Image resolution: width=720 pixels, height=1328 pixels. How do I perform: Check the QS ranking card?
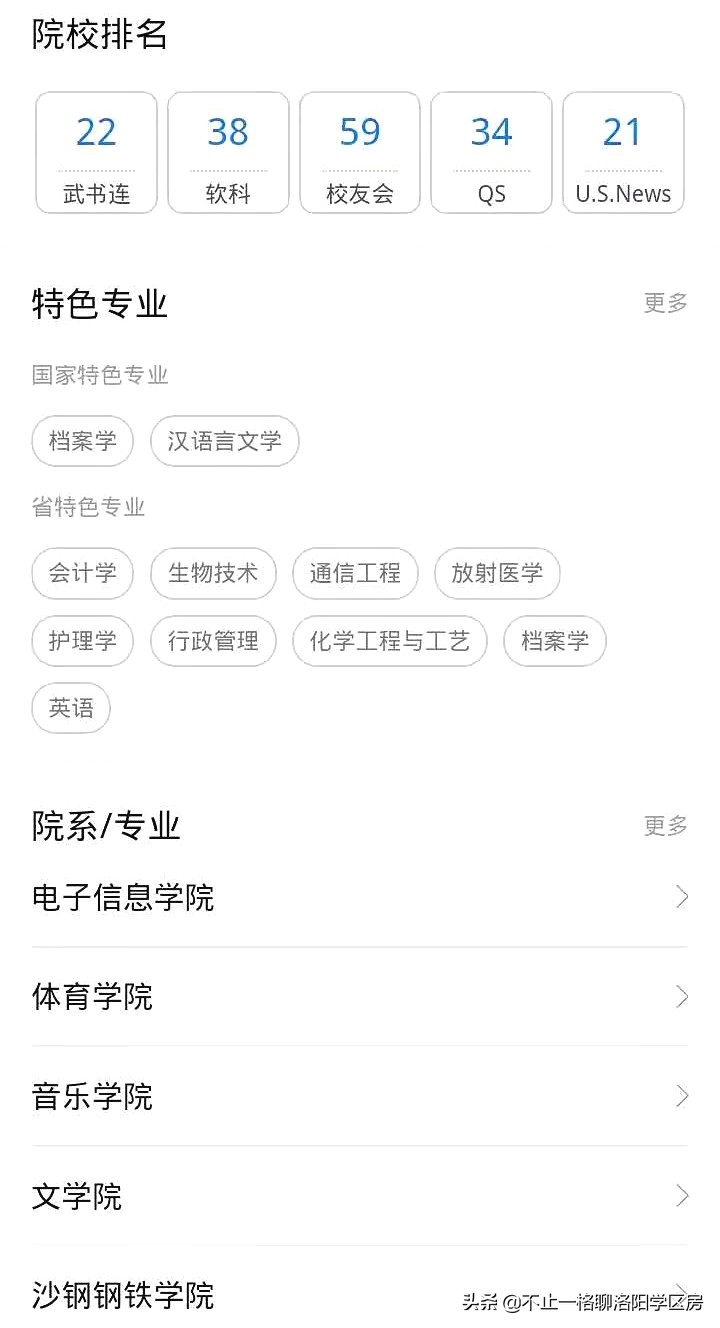[x=491, y=152]
